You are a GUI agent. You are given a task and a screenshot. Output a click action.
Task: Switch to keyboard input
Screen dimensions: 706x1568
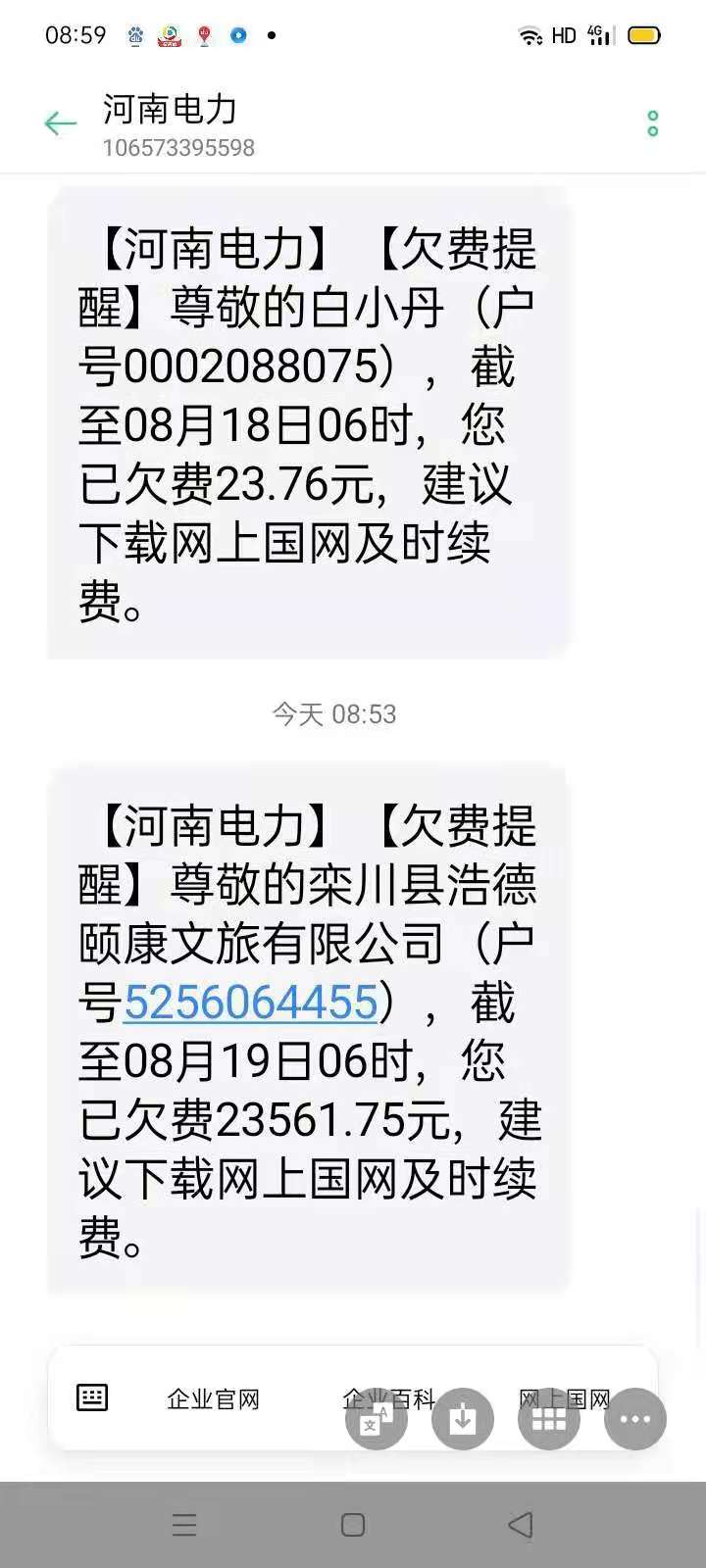click(92, 1397)
